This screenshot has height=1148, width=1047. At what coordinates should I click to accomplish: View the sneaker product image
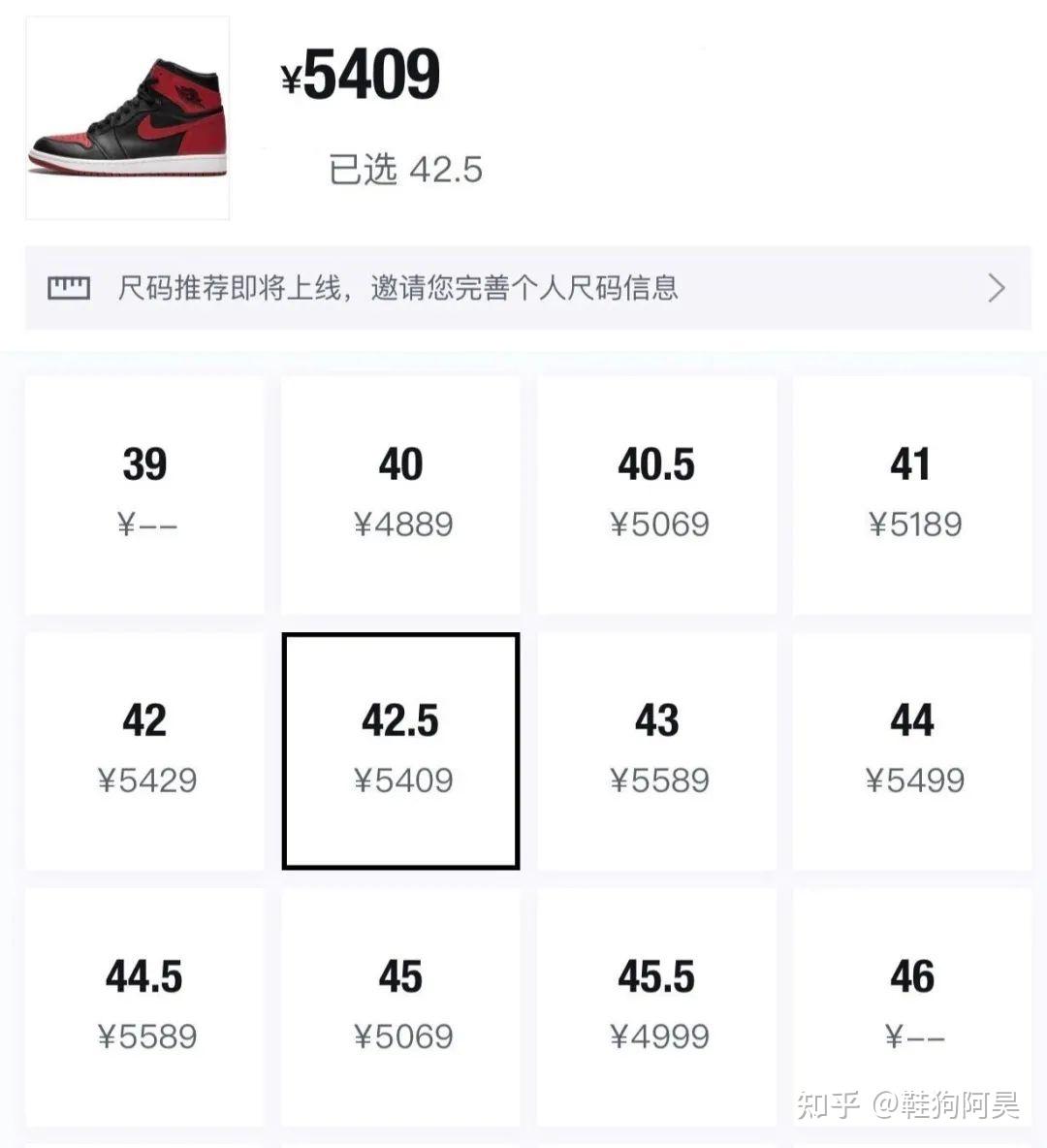coord(127,118)
